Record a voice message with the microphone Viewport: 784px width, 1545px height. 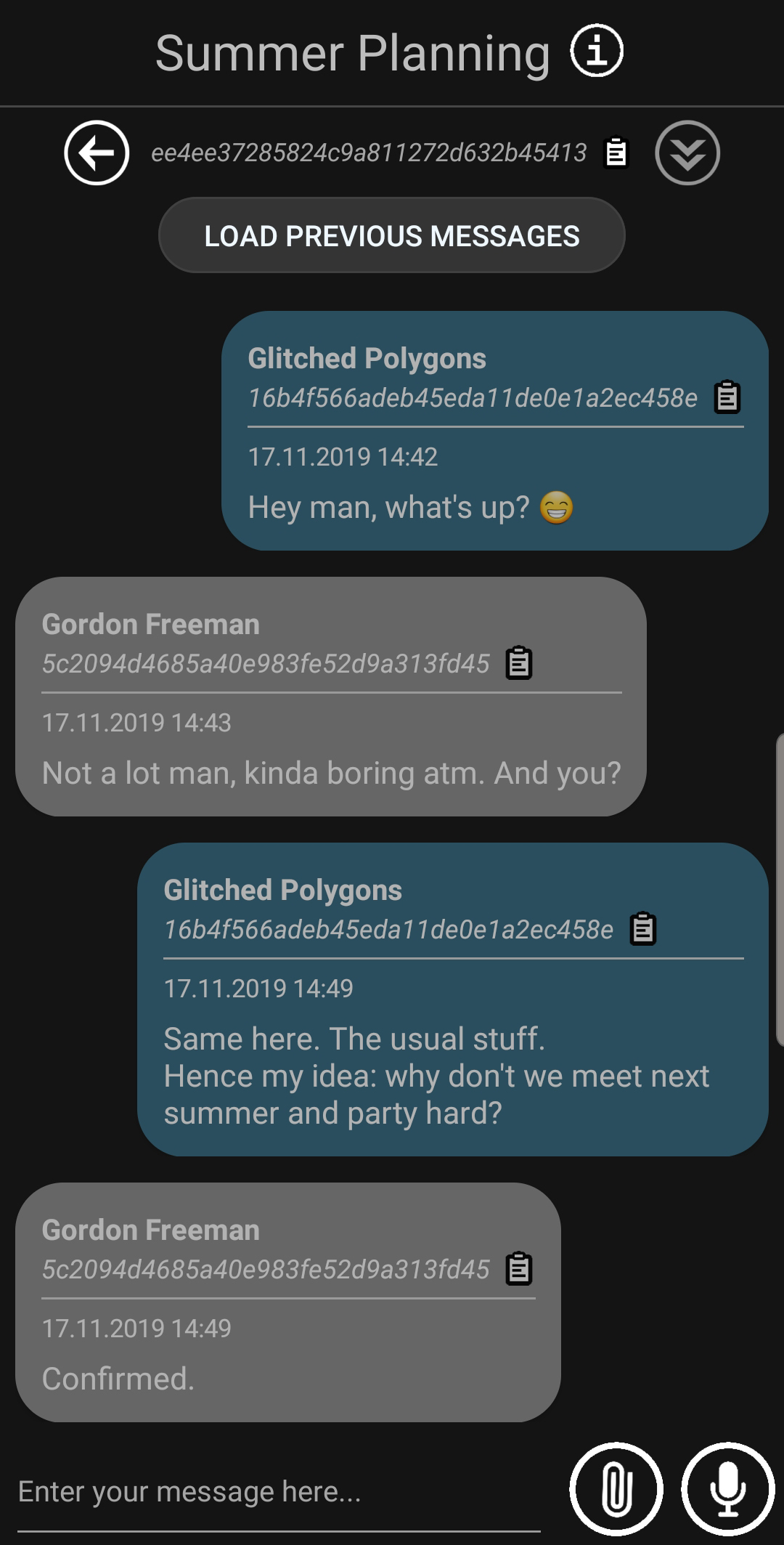[x=727, y=1489]
